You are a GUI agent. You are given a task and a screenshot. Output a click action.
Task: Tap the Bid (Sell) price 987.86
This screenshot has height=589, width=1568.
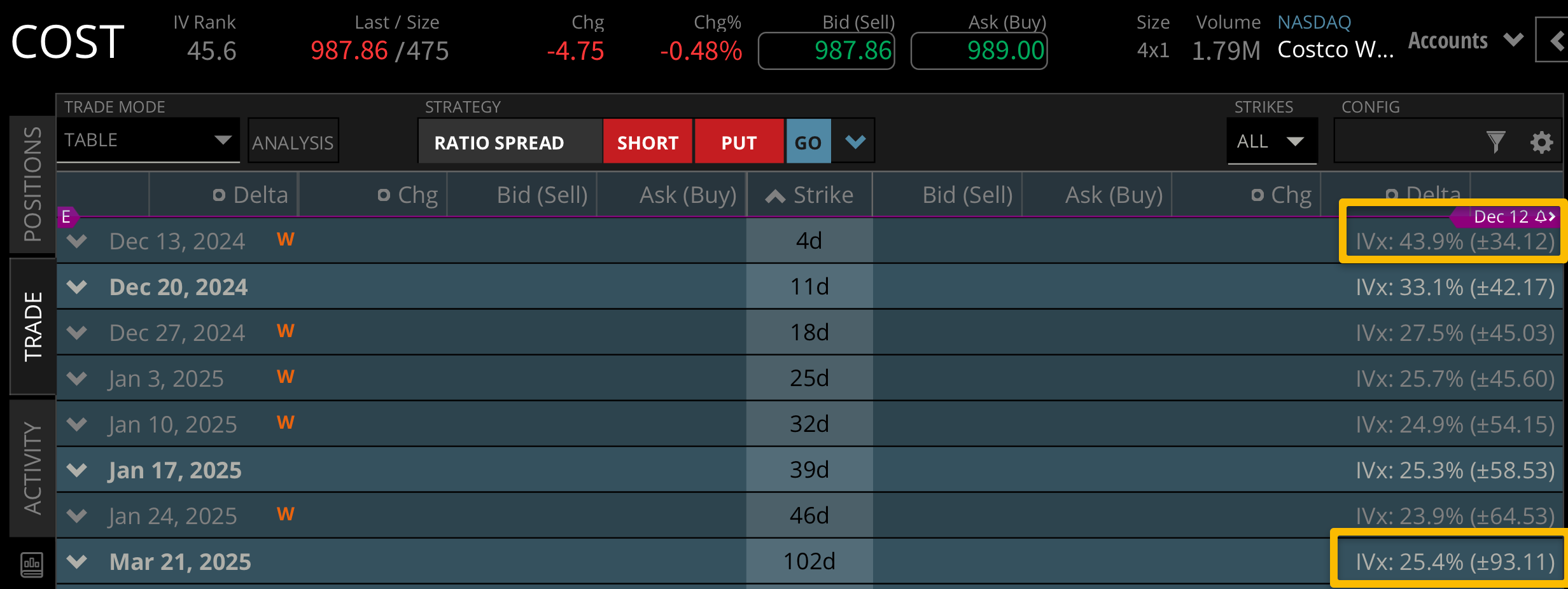[x=827, y=51]
